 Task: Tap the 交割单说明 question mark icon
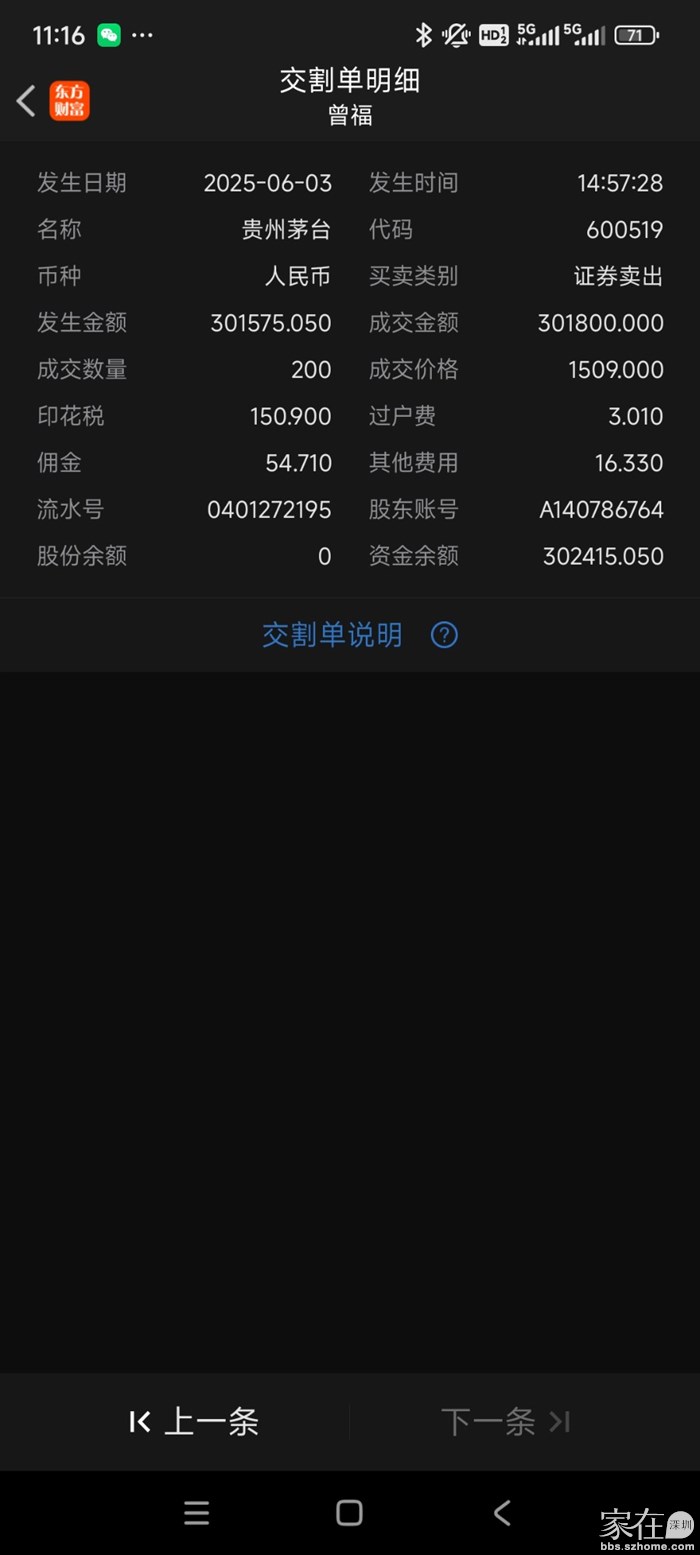coord(444,635)
